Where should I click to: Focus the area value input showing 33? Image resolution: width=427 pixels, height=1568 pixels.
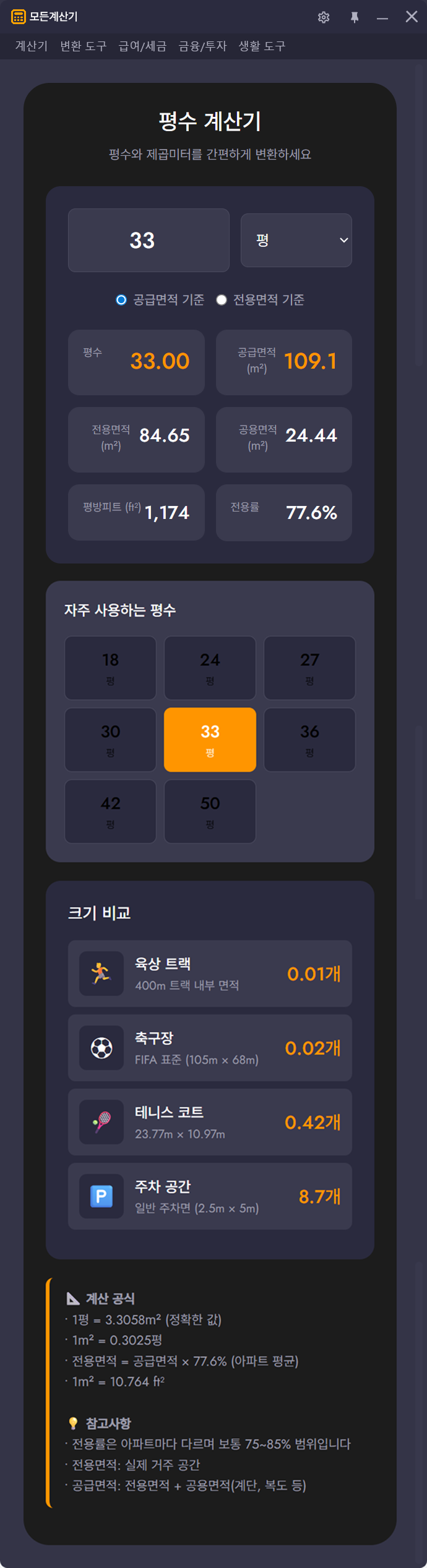point(149,240)
